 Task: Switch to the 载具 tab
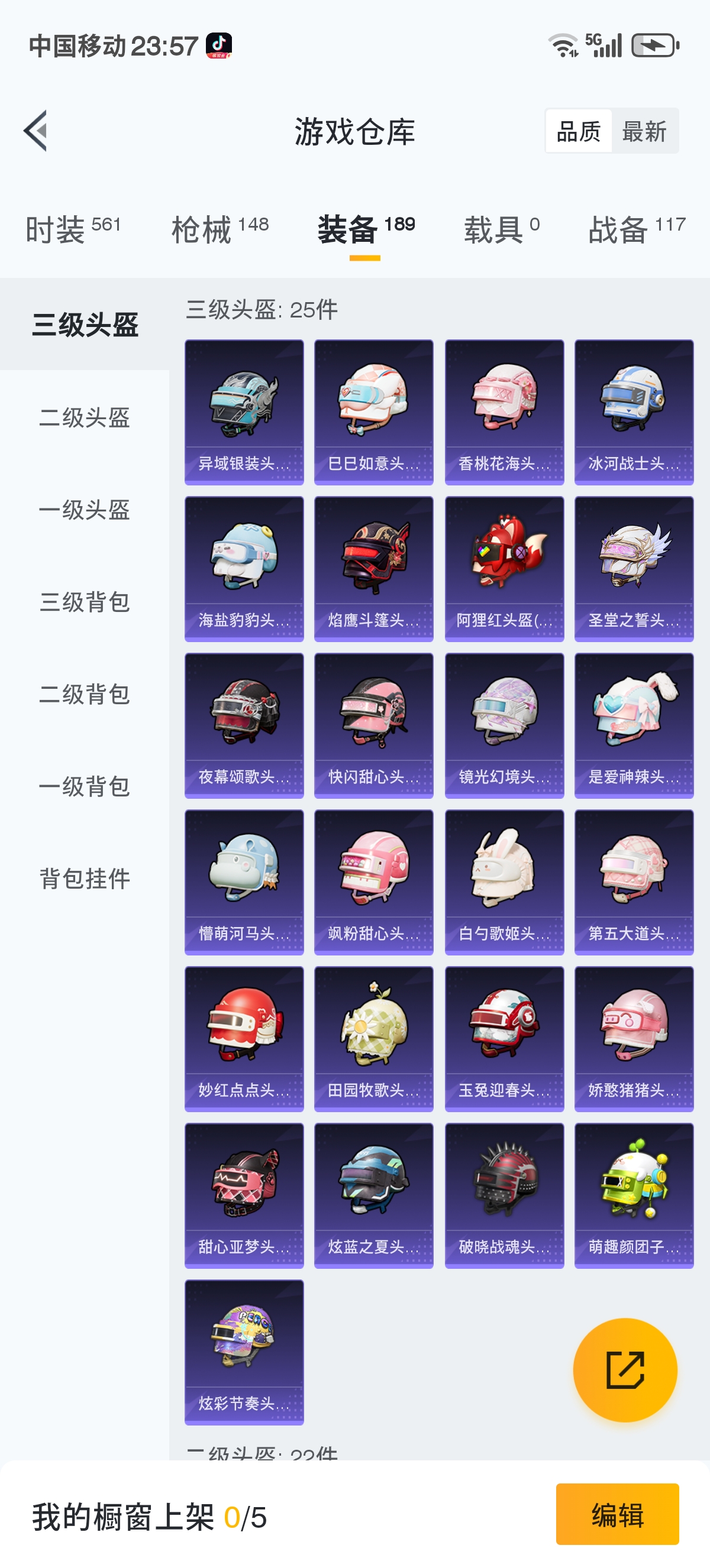(501, 229)
